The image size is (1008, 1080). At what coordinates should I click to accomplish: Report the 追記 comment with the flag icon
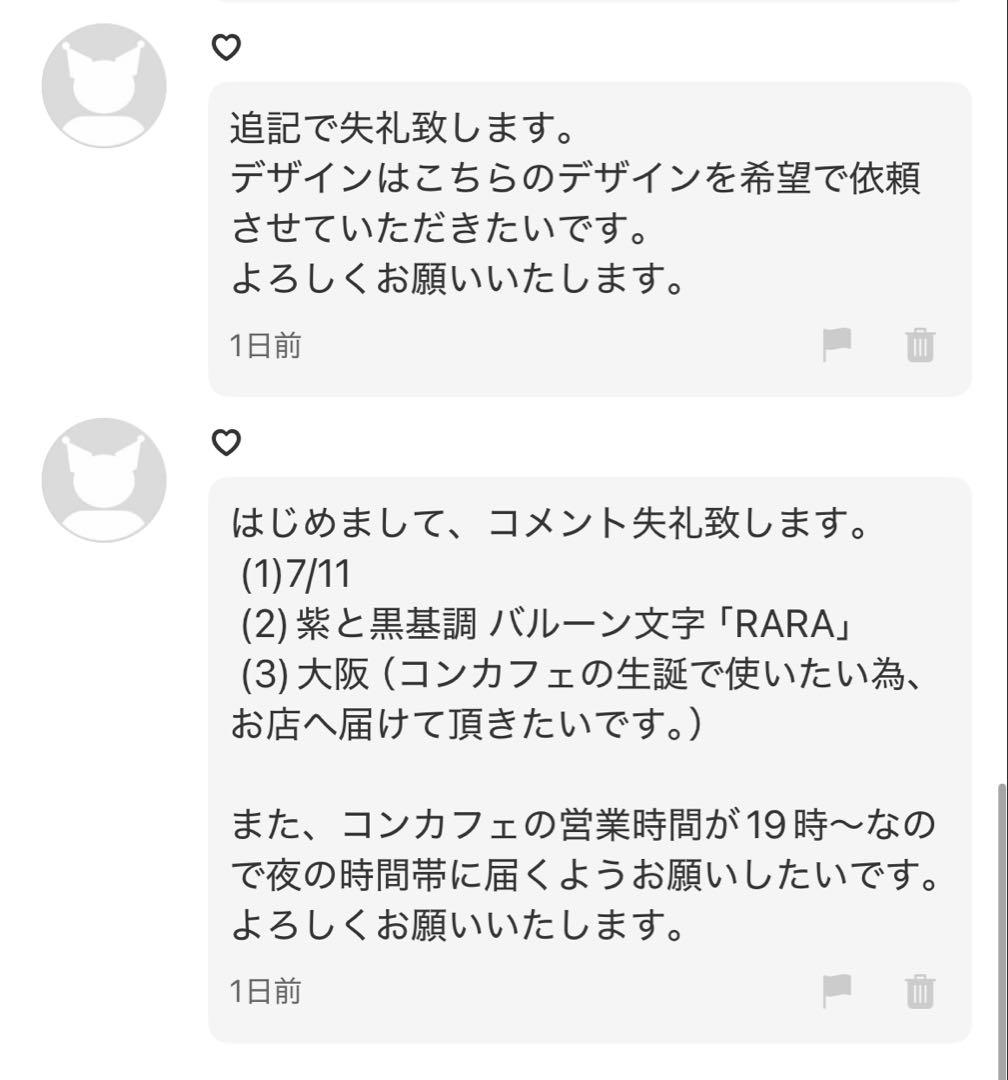[838, 344]
